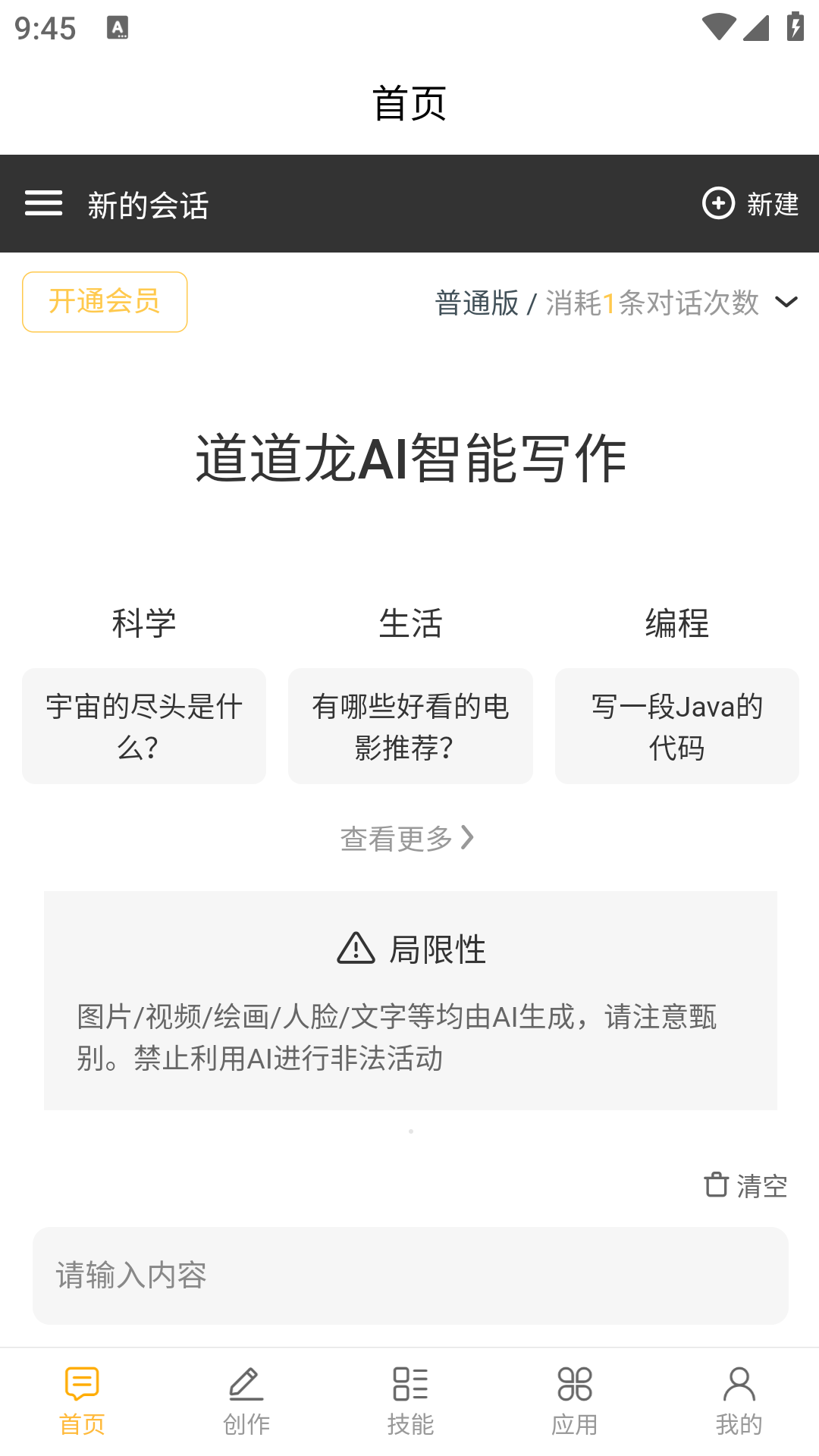Screen dimensions: 819x1456
Task: Open the 我的 profile tab
Action: point(739,1401)
